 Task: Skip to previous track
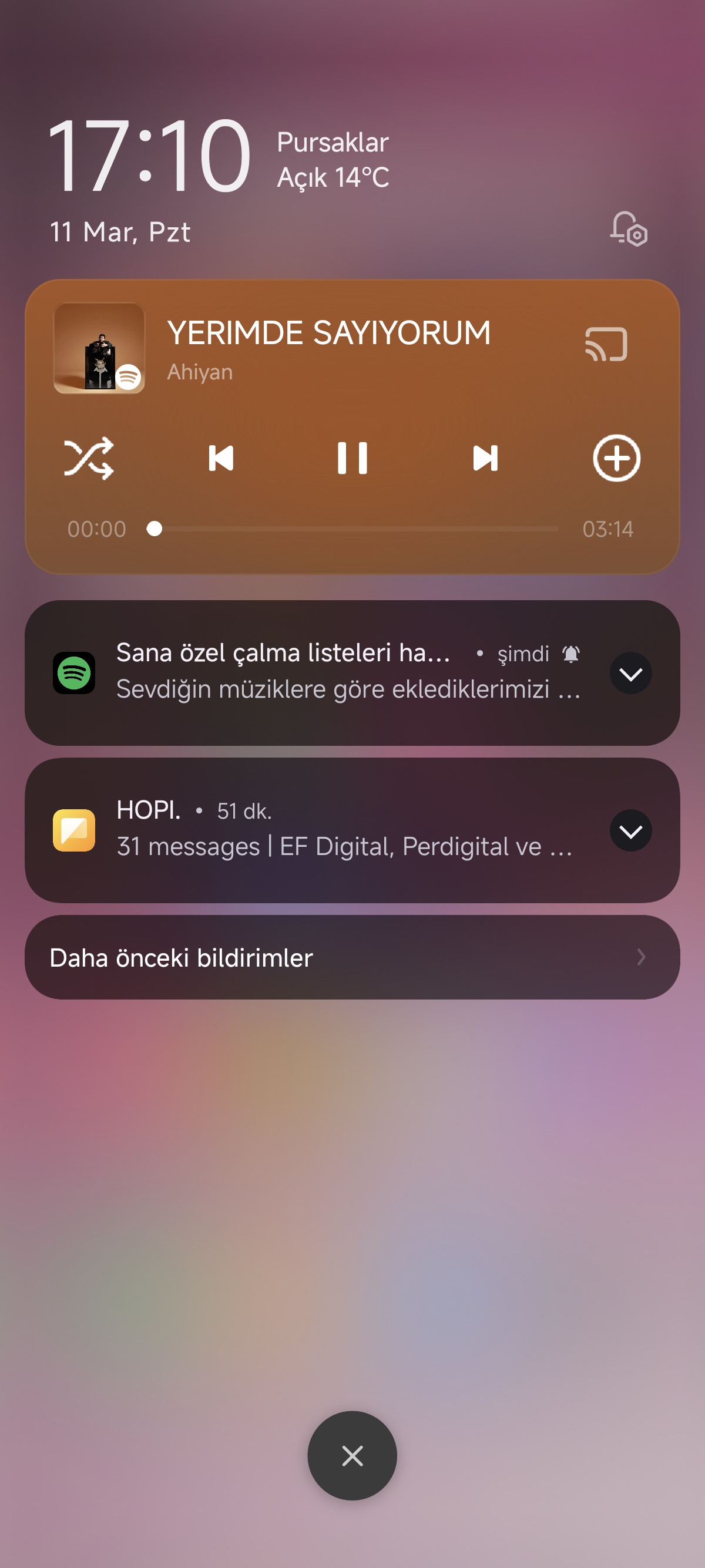[221, 458]
